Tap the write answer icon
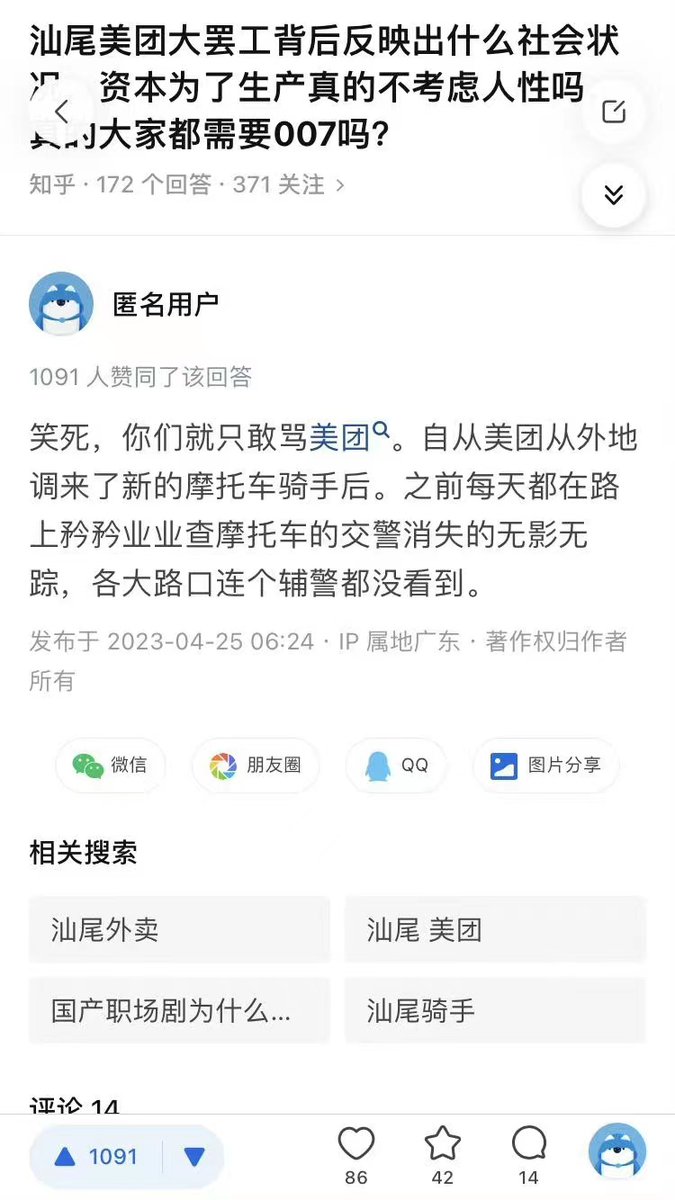 [613, 111]
